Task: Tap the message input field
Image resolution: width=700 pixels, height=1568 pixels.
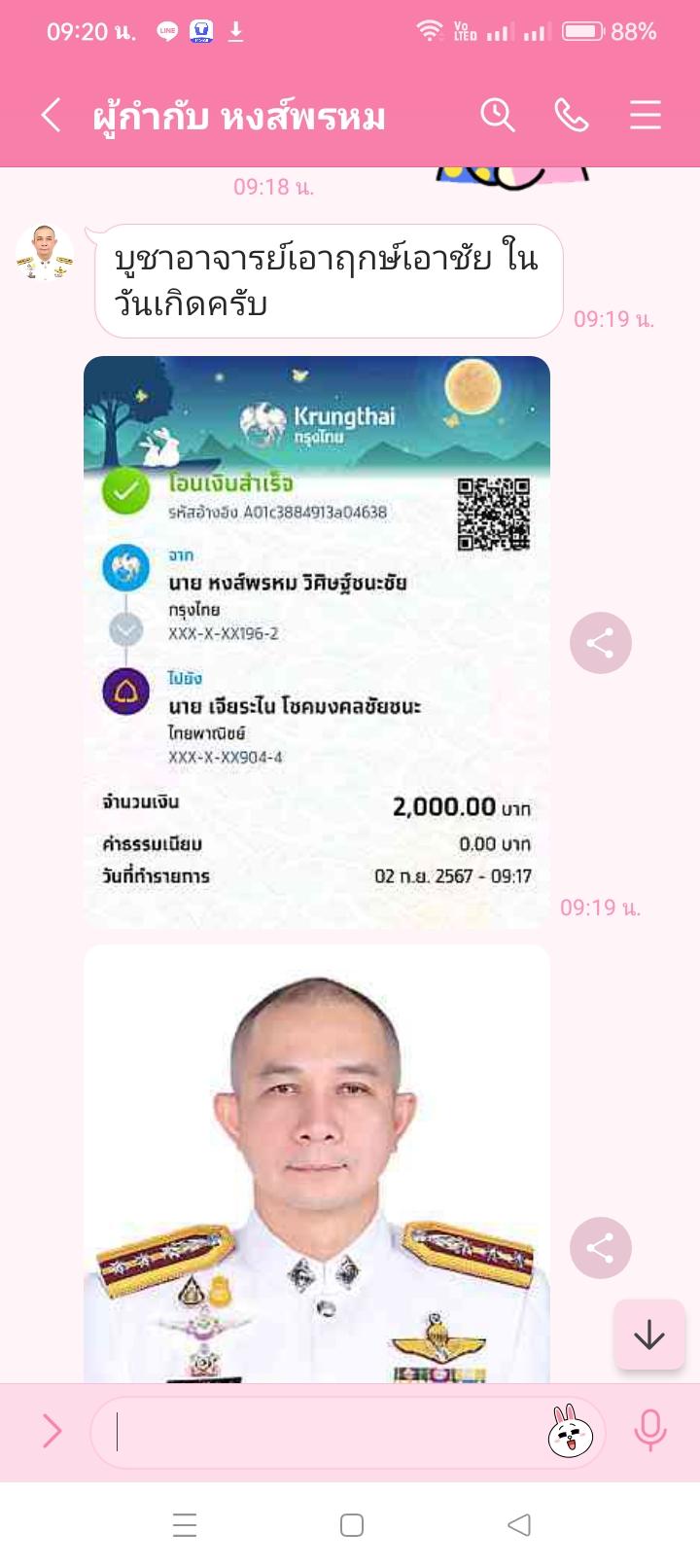Action: coord(321,1432)
